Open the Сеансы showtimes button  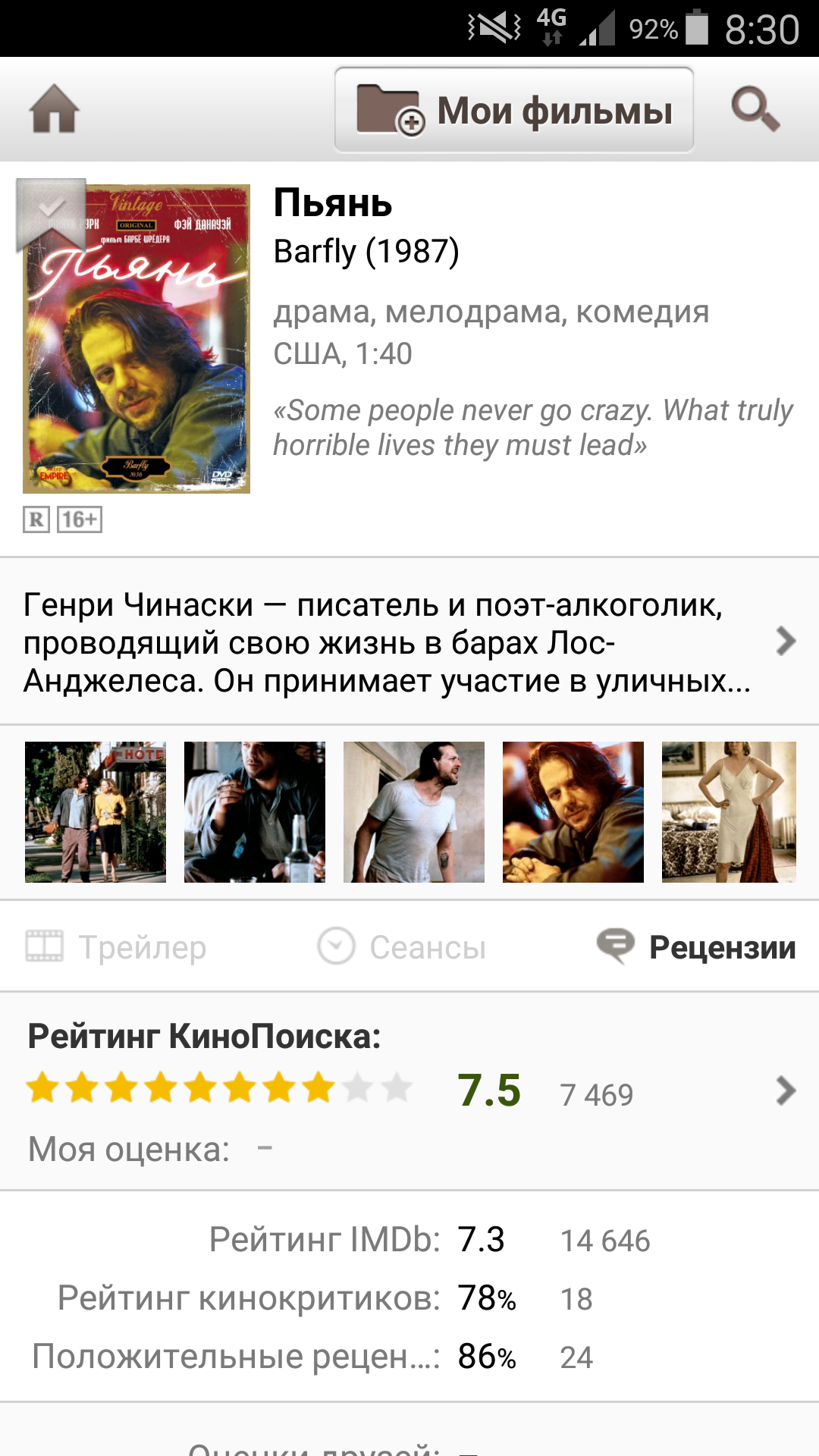point(402,947)
